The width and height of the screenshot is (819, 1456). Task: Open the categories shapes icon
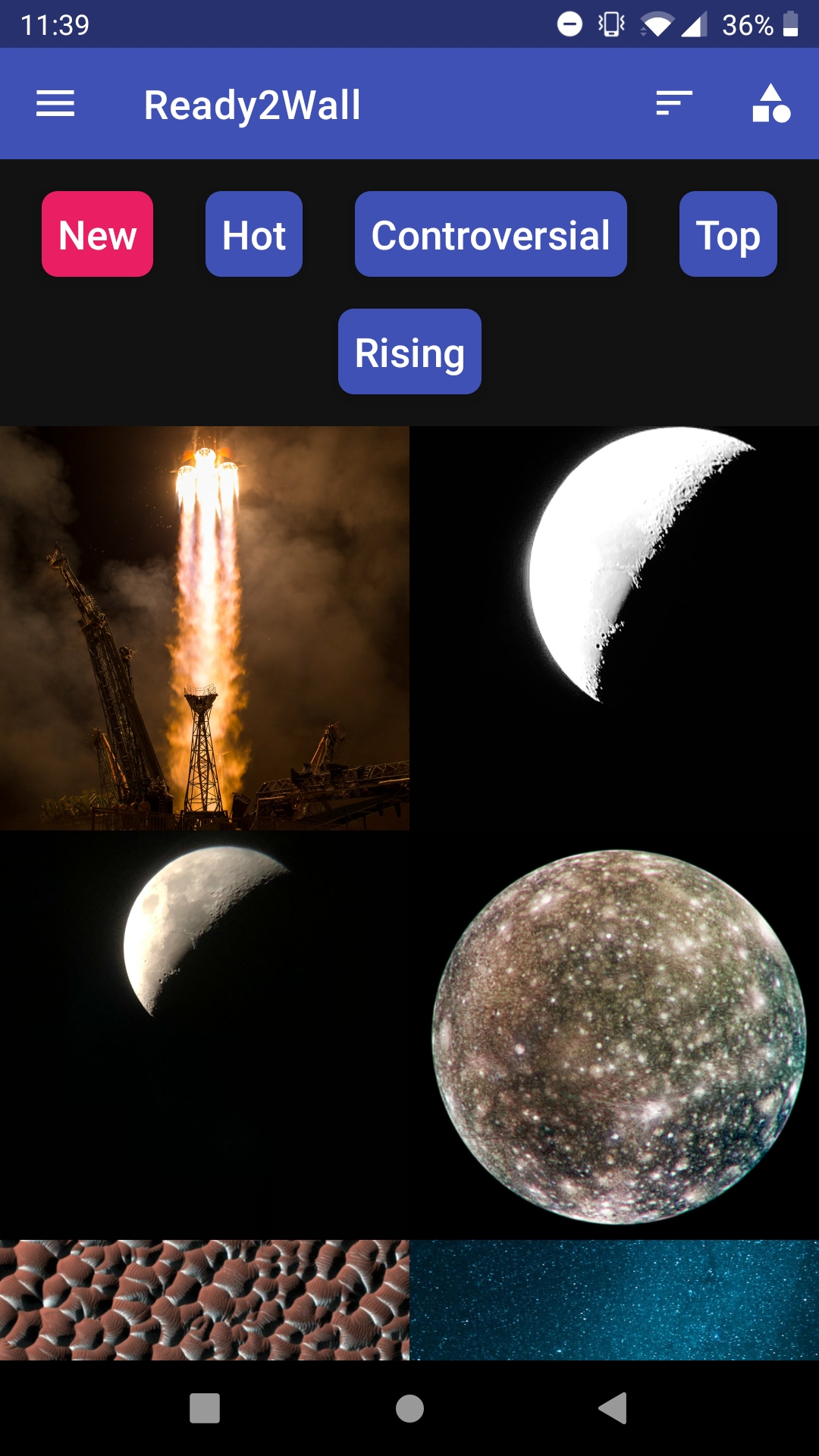[x=771, y=103]
